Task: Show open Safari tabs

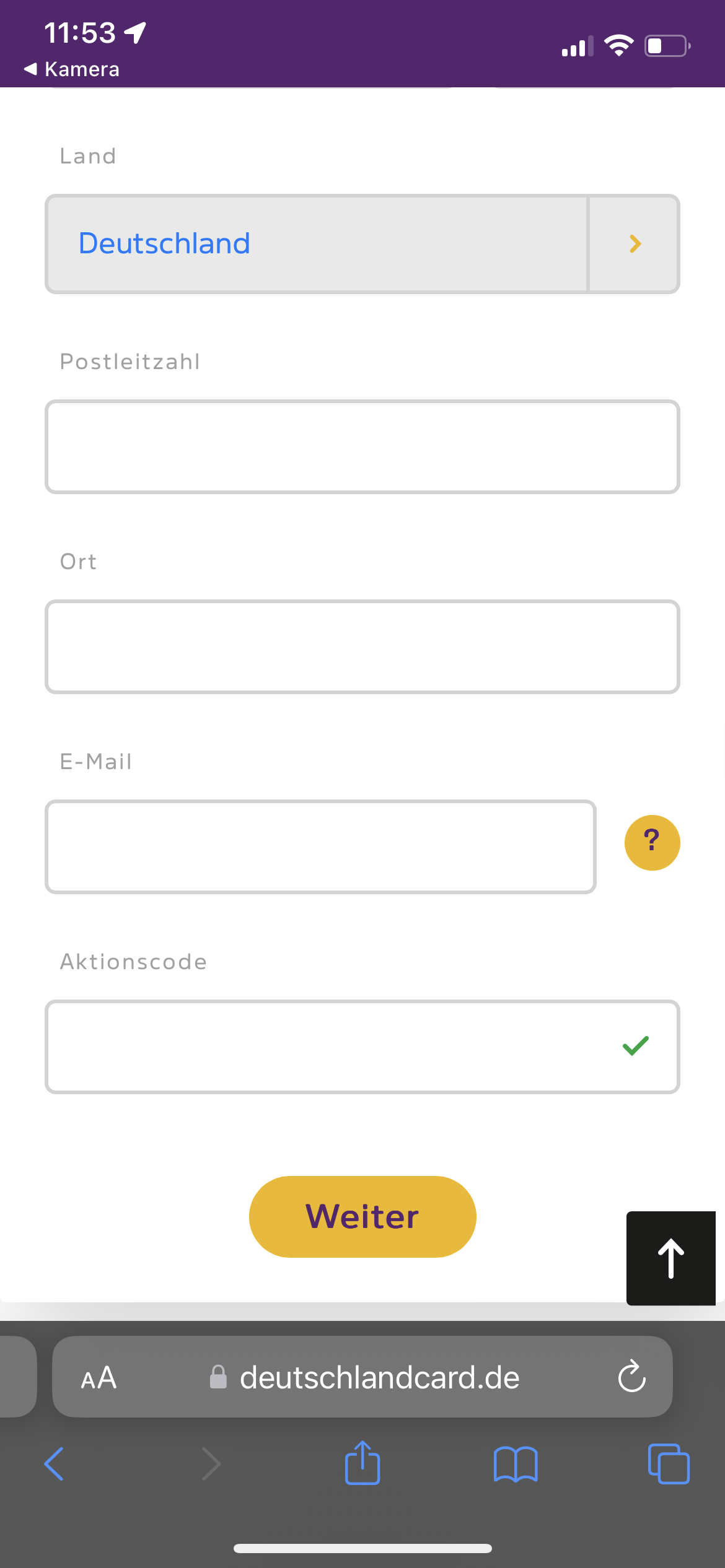Action: pos(669,1464)
